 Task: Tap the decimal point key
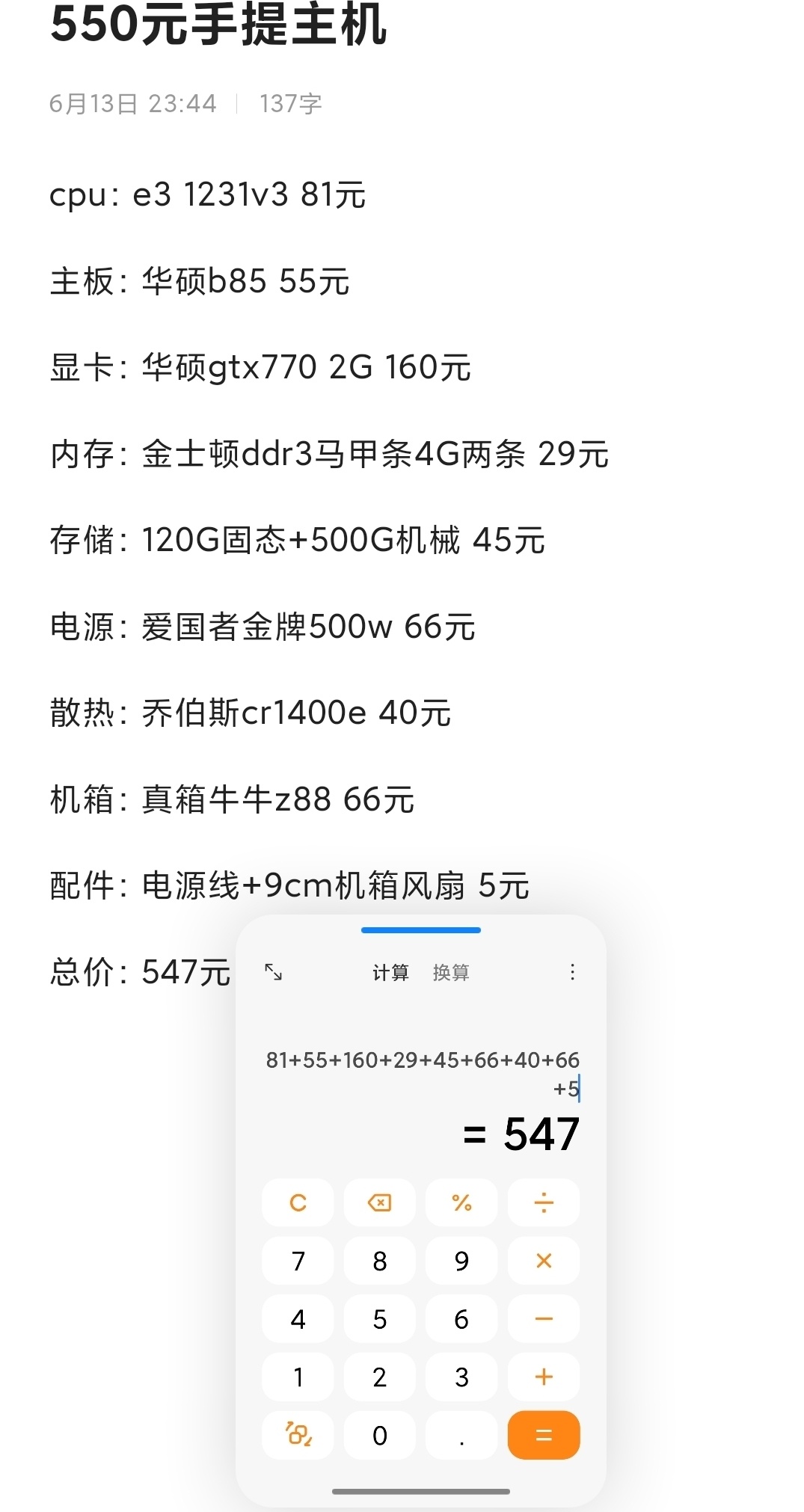[461, 1435]
